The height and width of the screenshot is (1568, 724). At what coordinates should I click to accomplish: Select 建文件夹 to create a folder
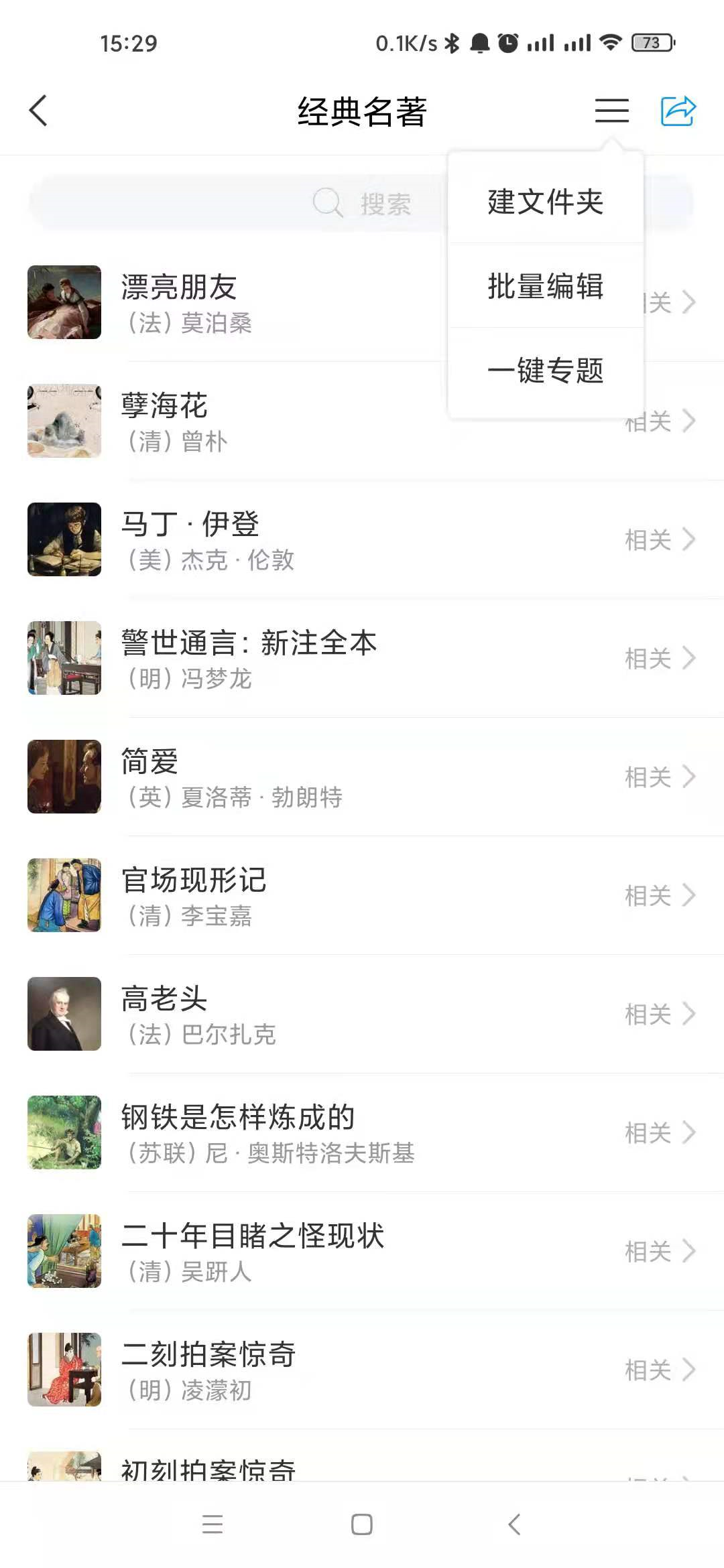point(545,202)
